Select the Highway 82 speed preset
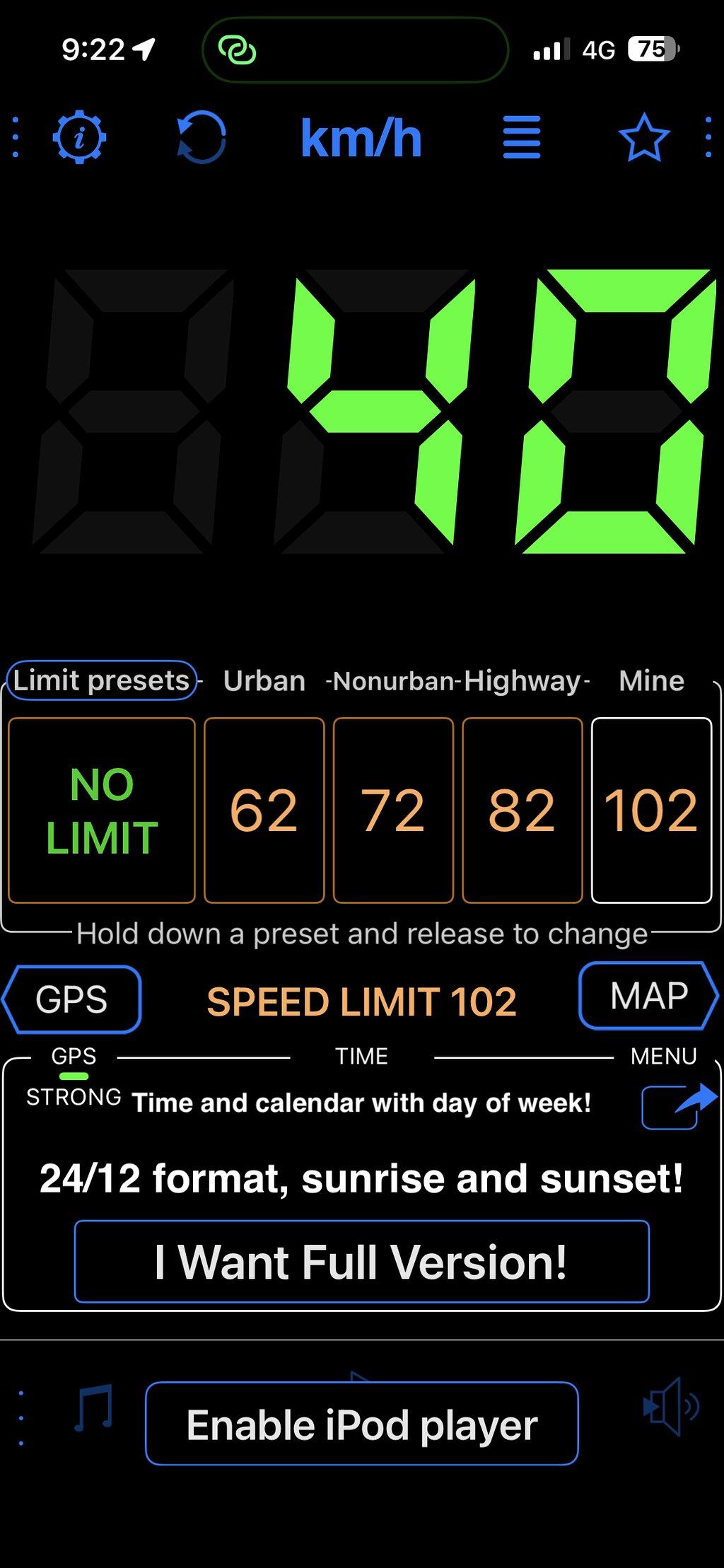The image size is (724, 1568). tap(522, 811)
